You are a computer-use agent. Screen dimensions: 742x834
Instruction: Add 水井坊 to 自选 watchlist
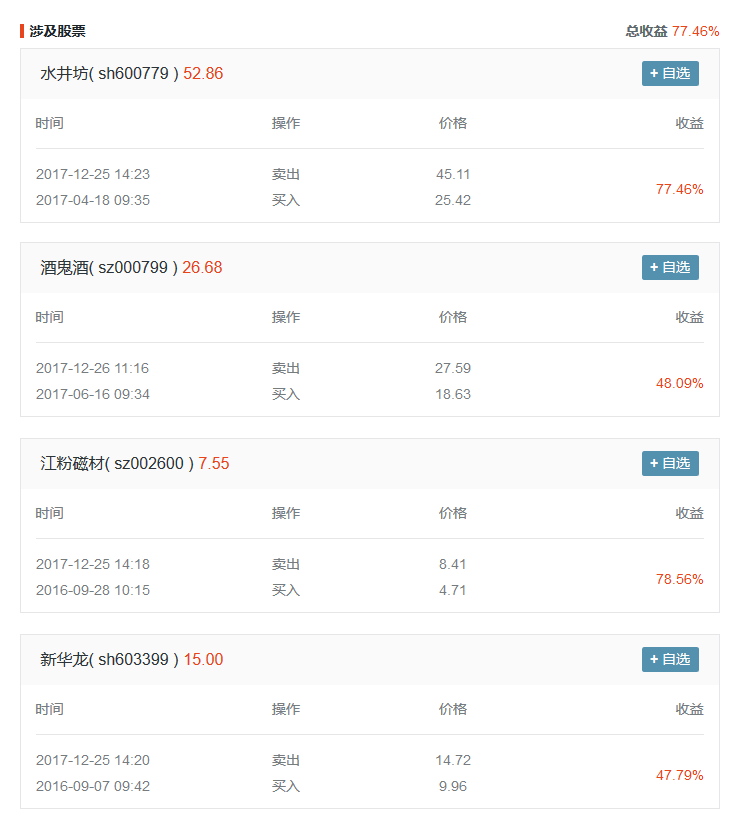pyautogui.click(x=670, y=73)
